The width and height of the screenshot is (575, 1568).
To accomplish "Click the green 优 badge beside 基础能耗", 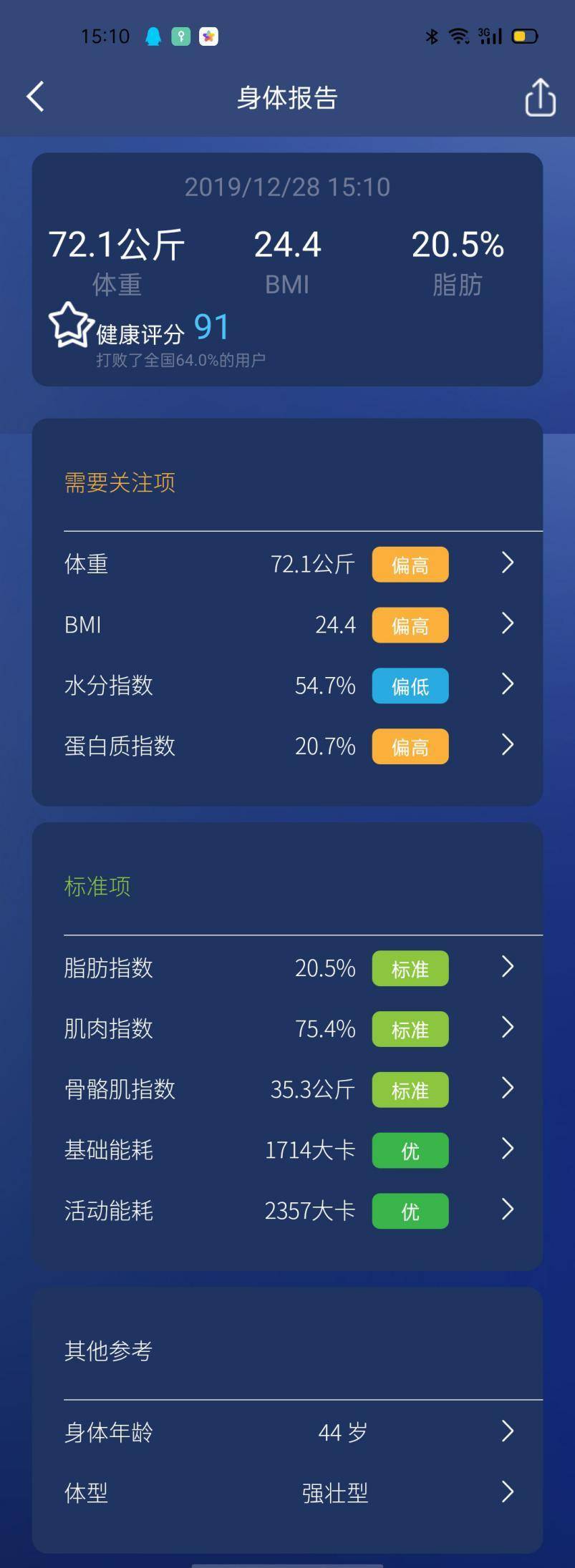I will tap(410, 1150).
